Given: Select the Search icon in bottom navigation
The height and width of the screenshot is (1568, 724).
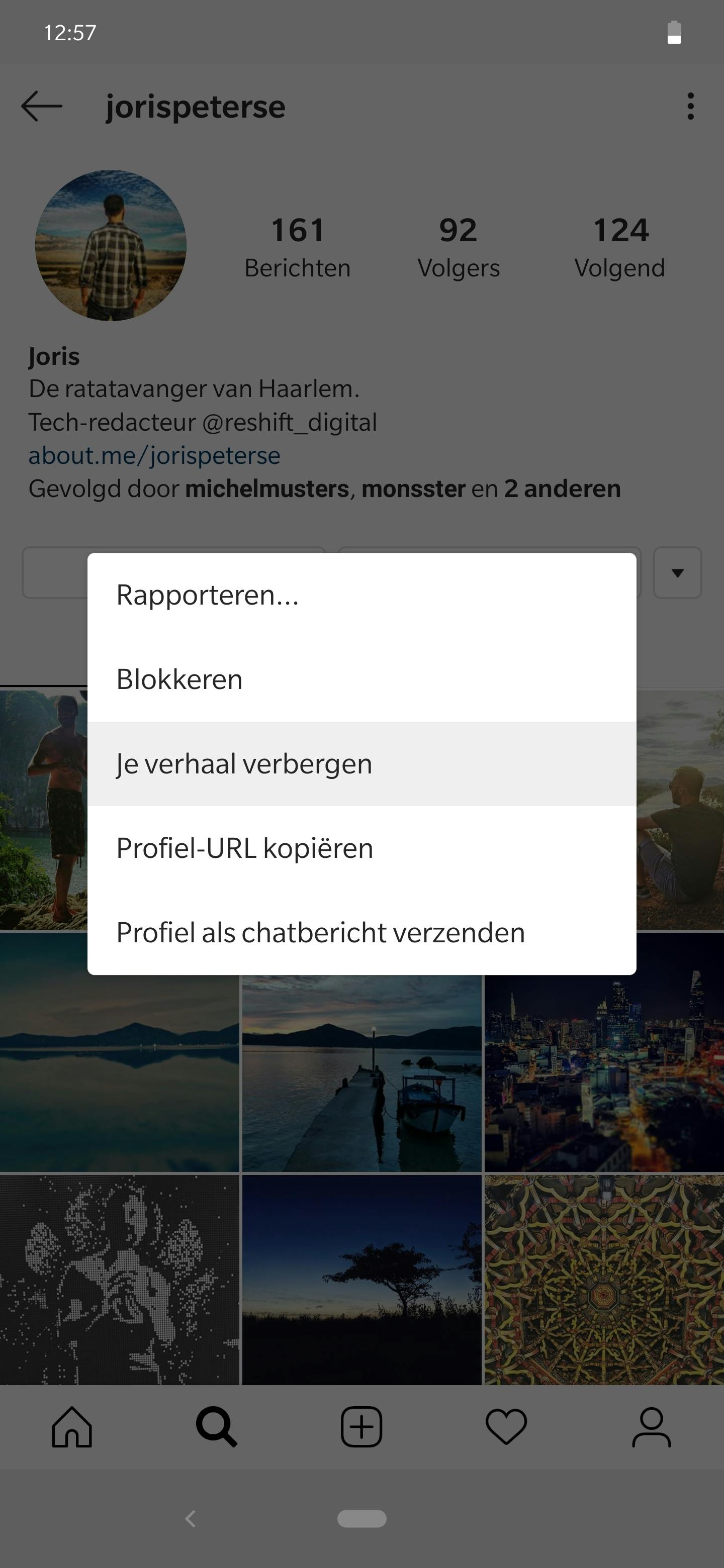Looking at the screenshot, I should [x=217, y=1427].
